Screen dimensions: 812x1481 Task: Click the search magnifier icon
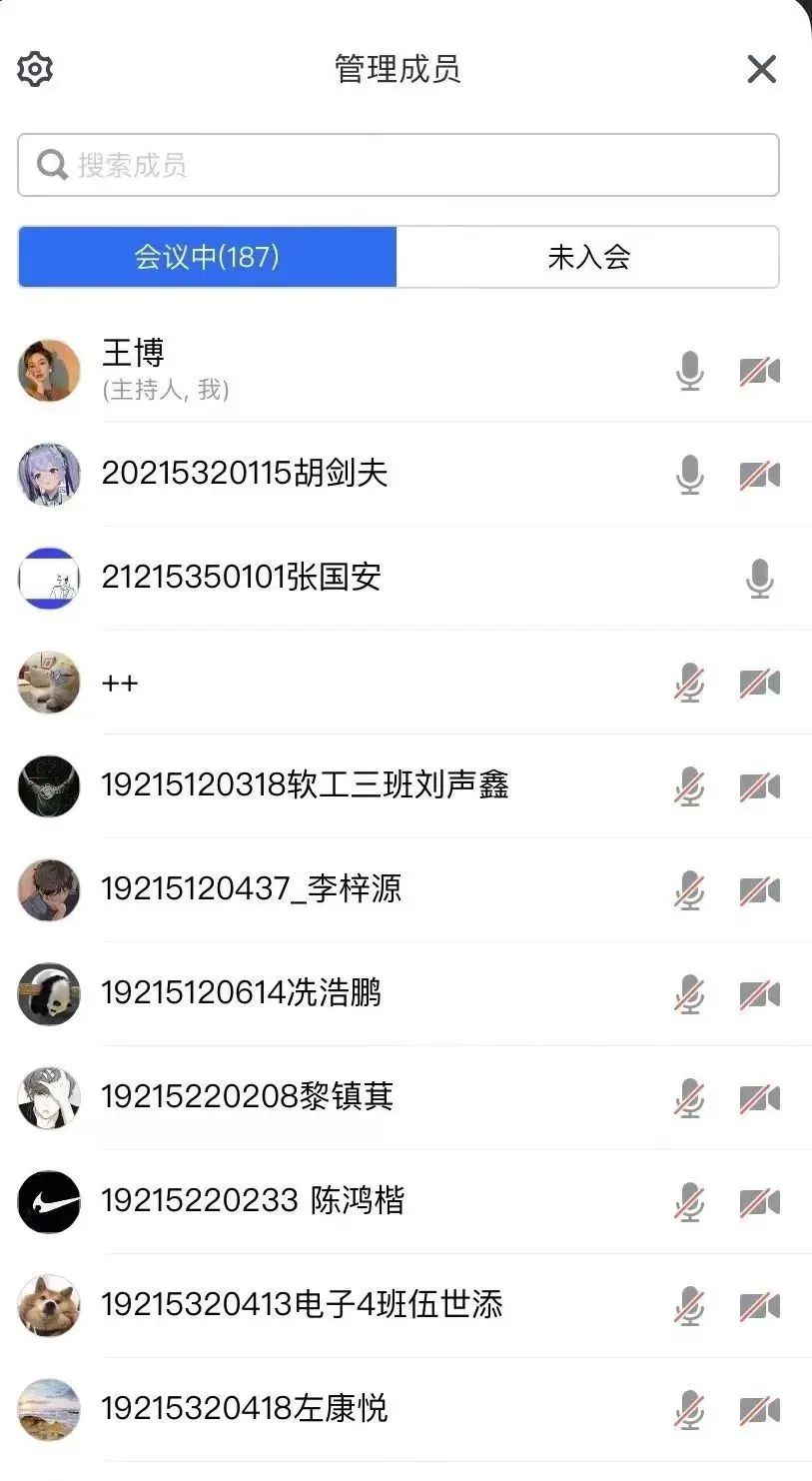tap(51, 165)
